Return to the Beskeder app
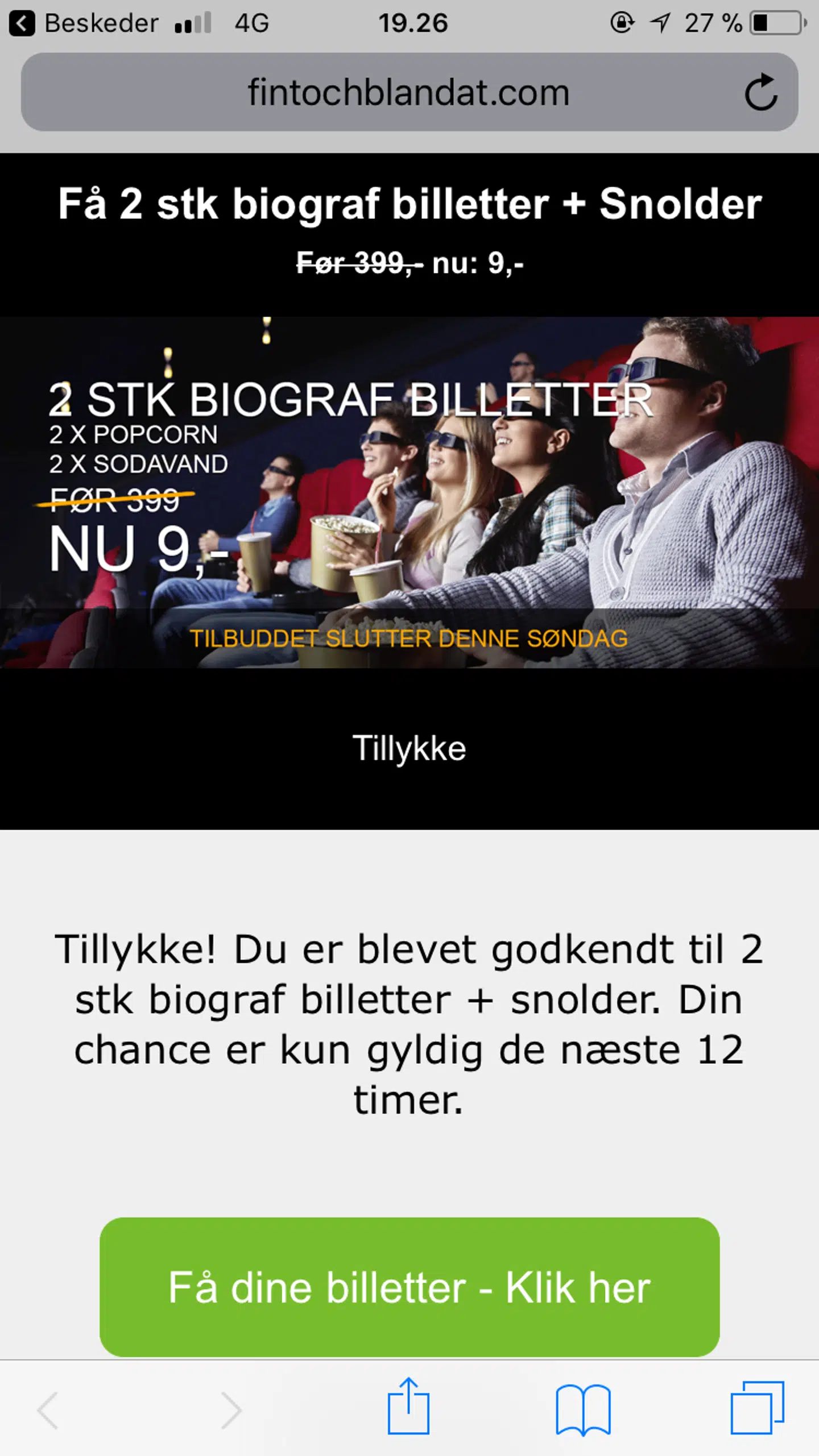Image resolution: width=819 pixels, height=1456 pixels. (85, 24)
